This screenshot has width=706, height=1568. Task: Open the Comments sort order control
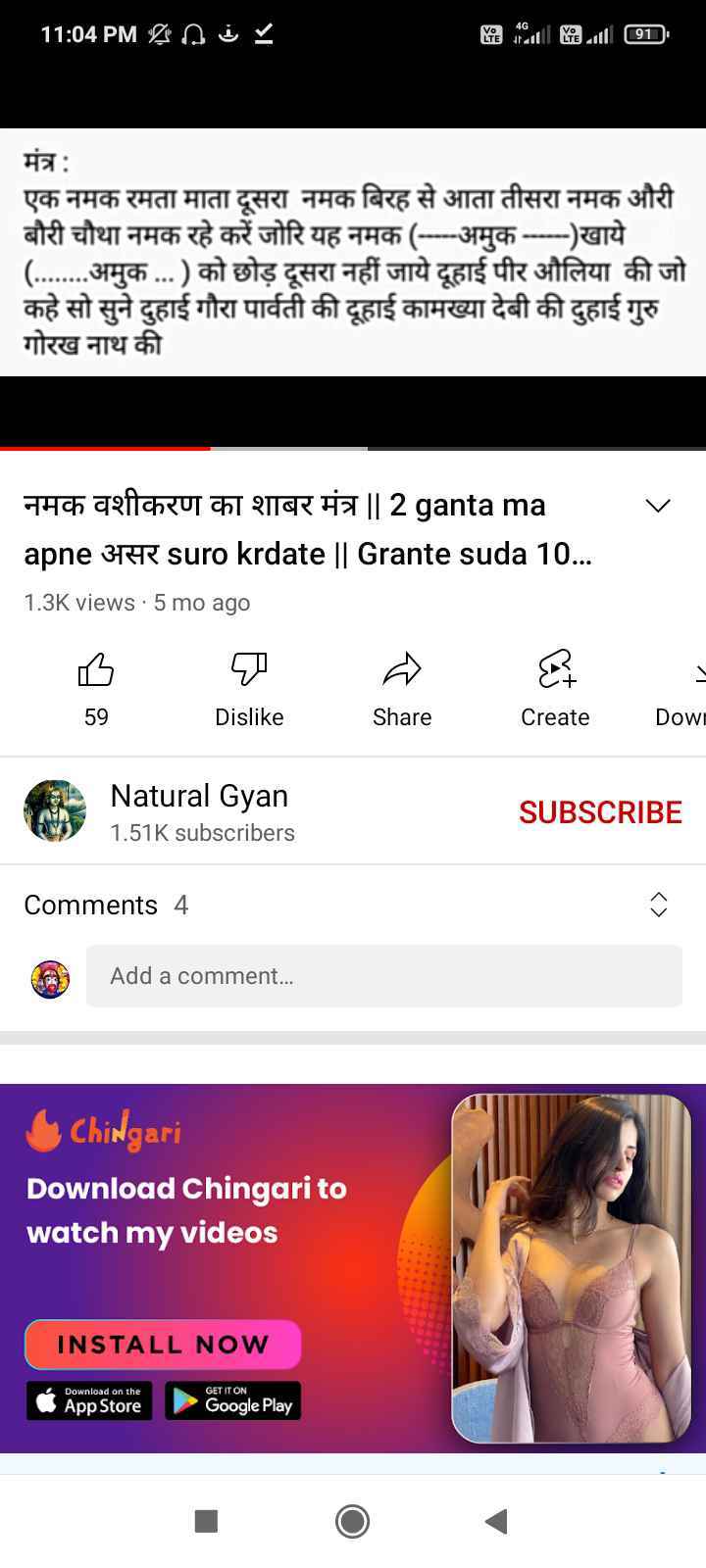[x=658, y=905]
